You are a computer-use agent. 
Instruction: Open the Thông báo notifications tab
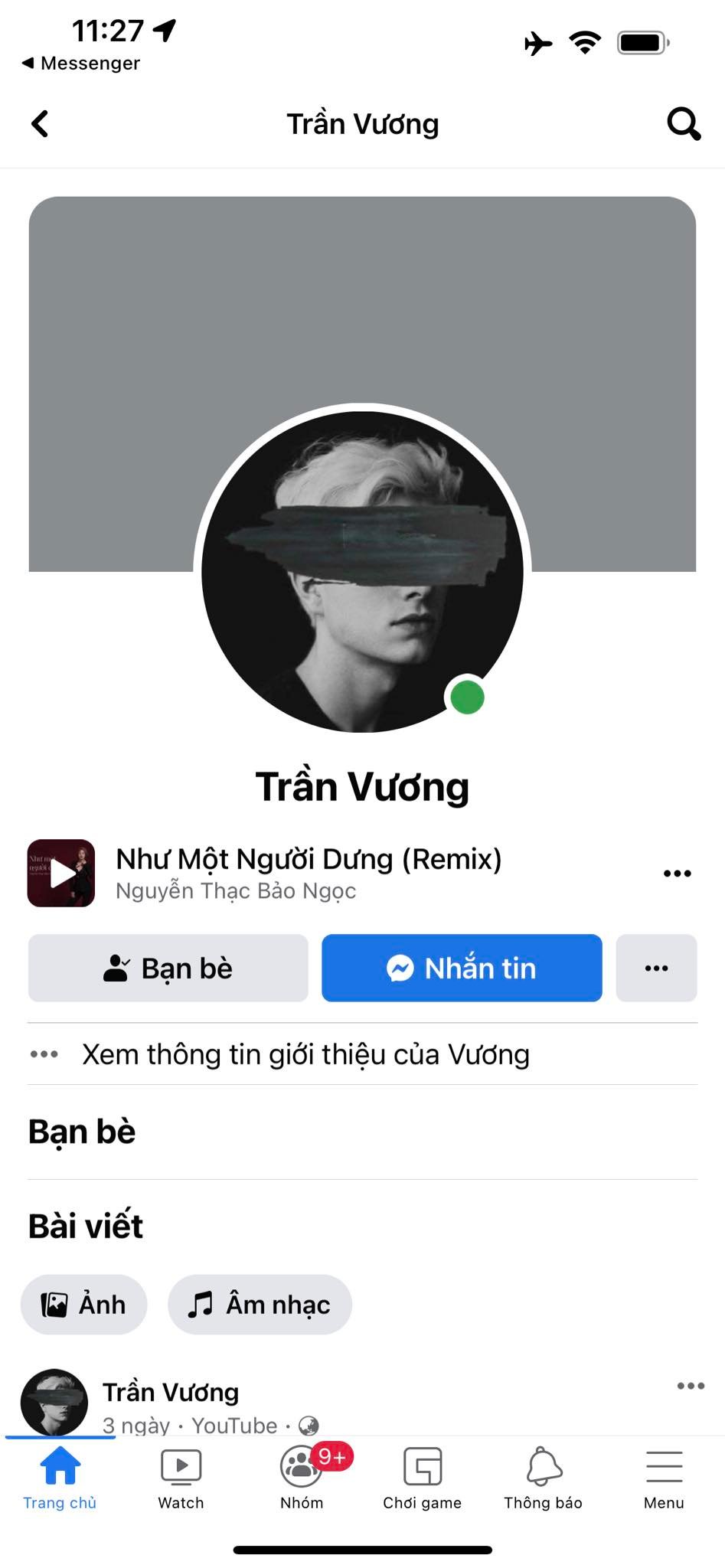click(543, 1478)
